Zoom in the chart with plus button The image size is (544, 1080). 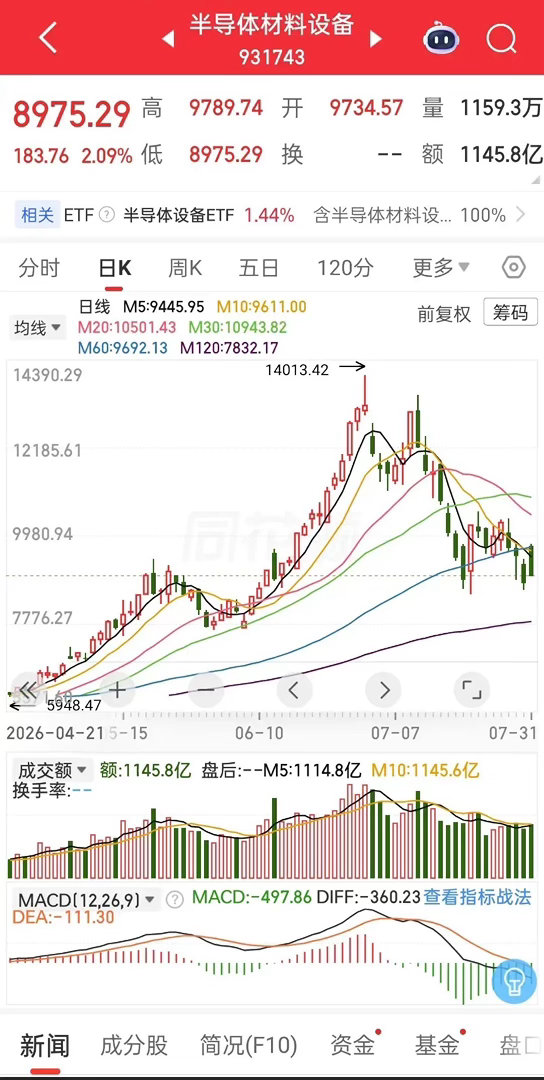click(x=117, y=689)
